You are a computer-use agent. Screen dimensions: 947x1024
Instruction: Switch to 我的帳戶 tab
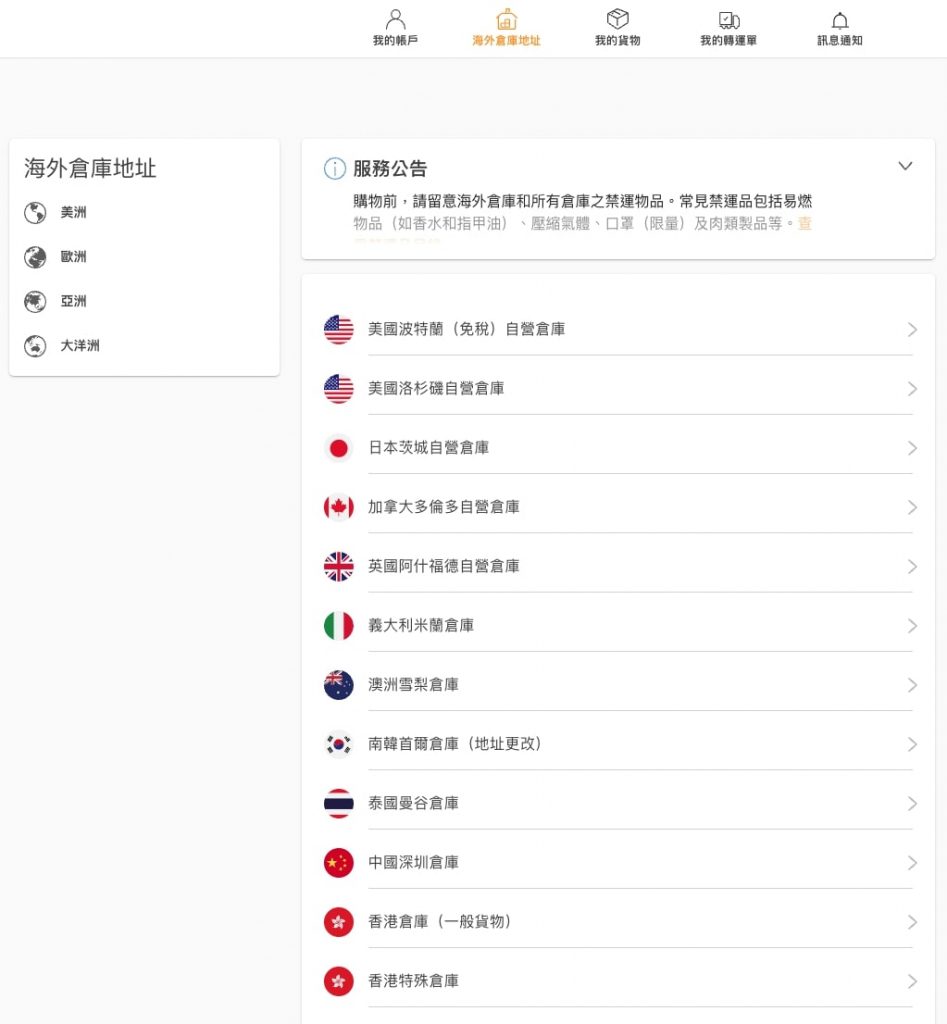(395, 28)
